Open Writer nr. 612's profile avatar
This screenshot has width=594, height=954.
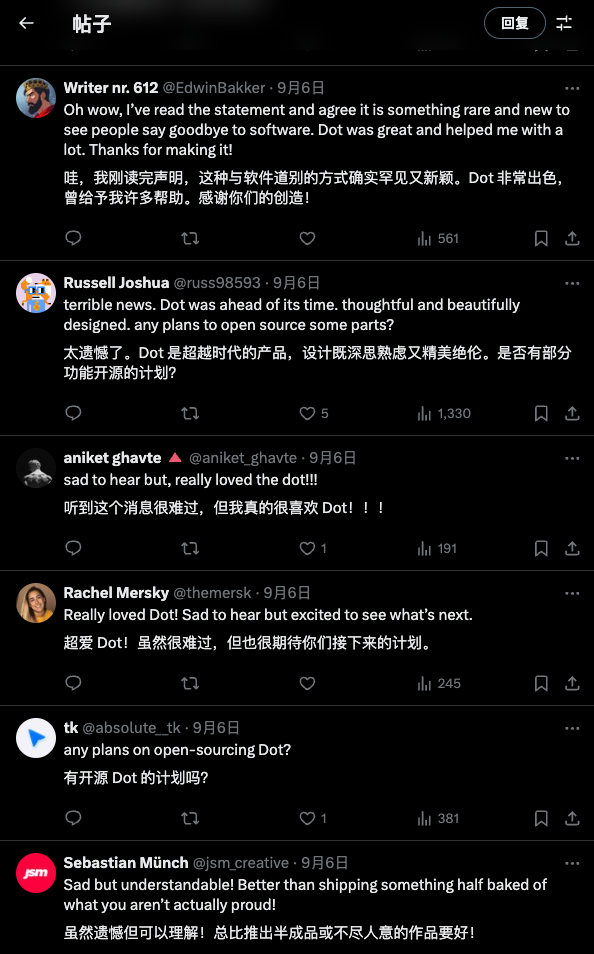pyautogui.click(x=36, y=98)
